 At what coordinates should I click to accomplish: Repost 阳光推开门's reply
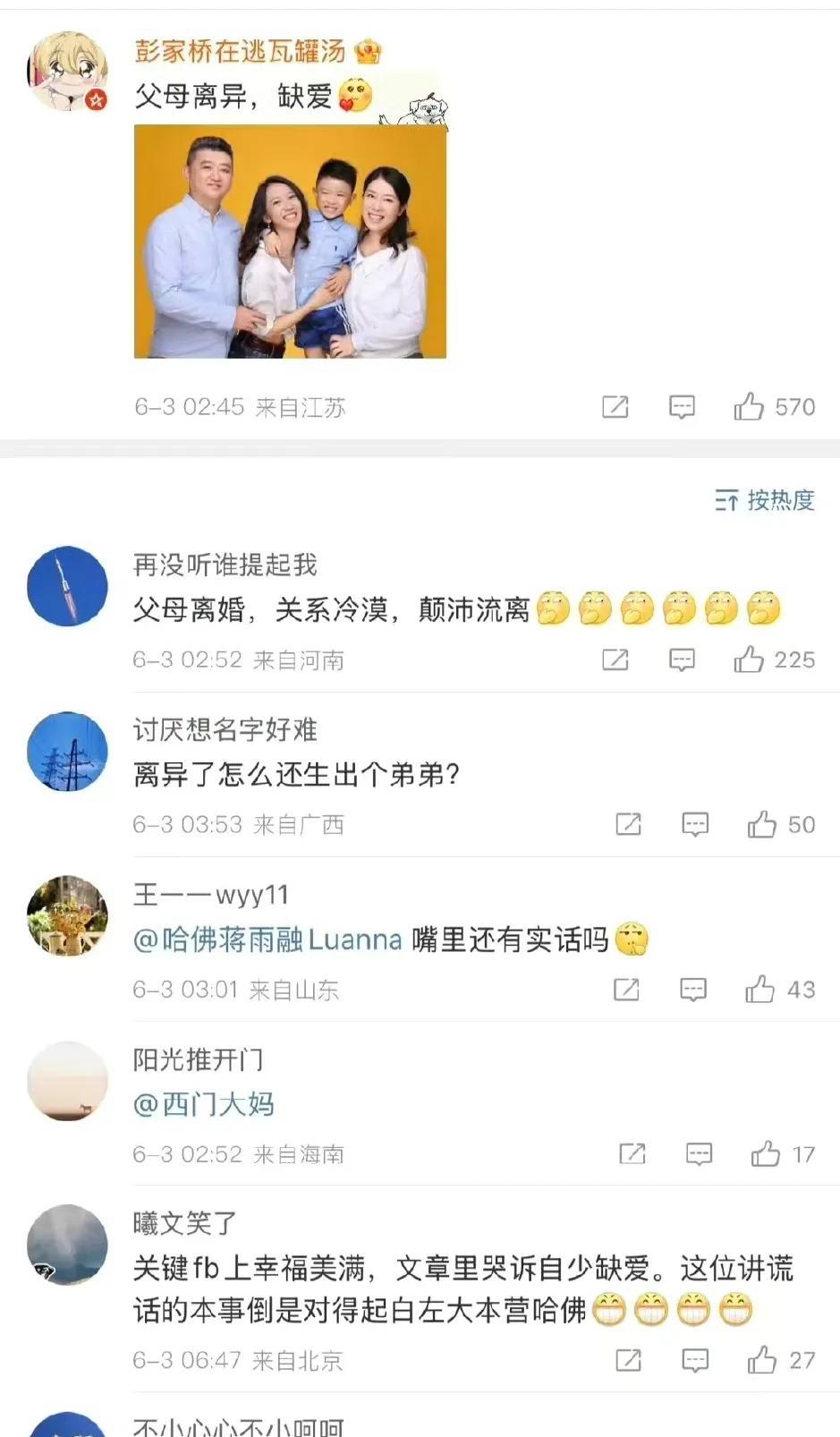tap(632, 1154)
